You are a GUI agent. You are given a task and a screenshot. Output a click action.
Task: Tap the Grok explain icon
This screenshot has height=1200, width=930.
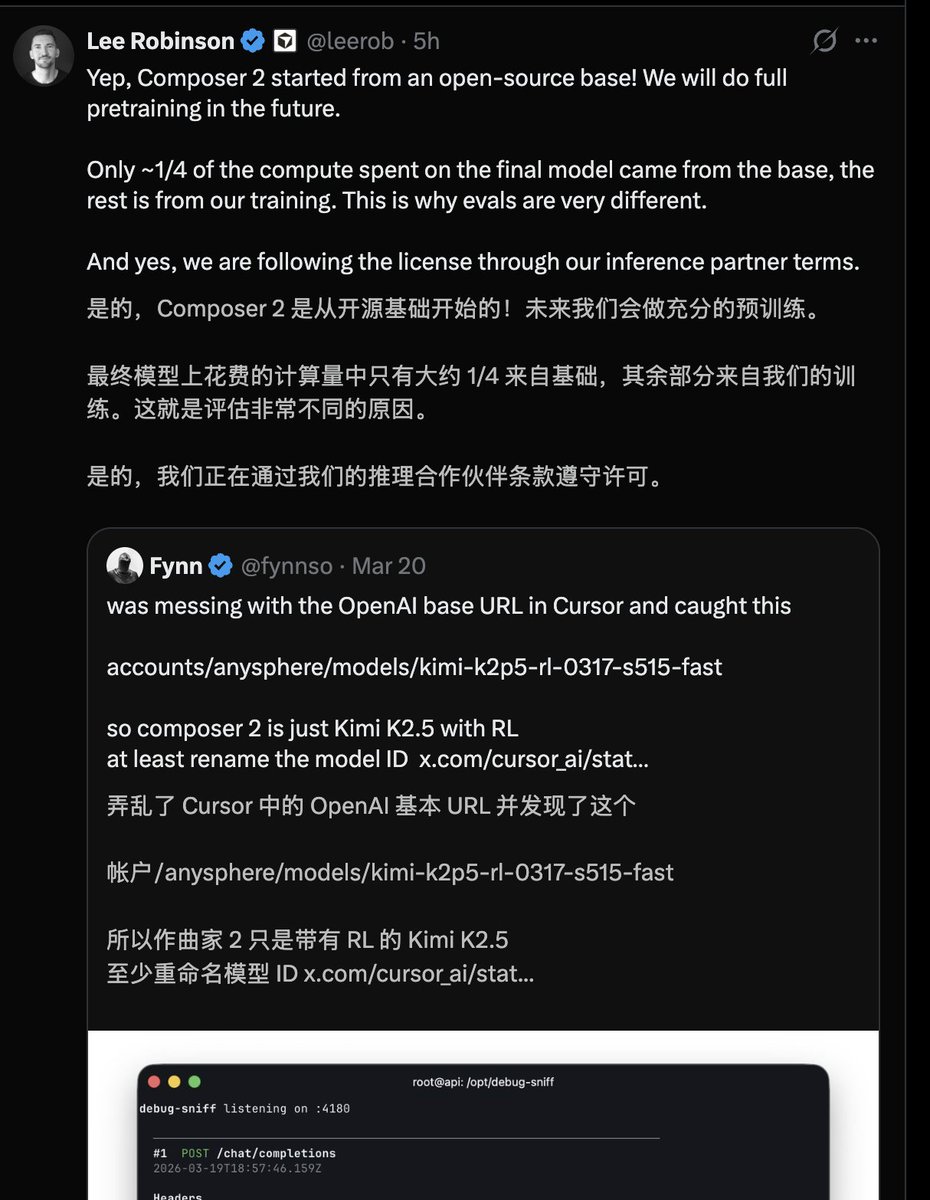click(824, 41)
